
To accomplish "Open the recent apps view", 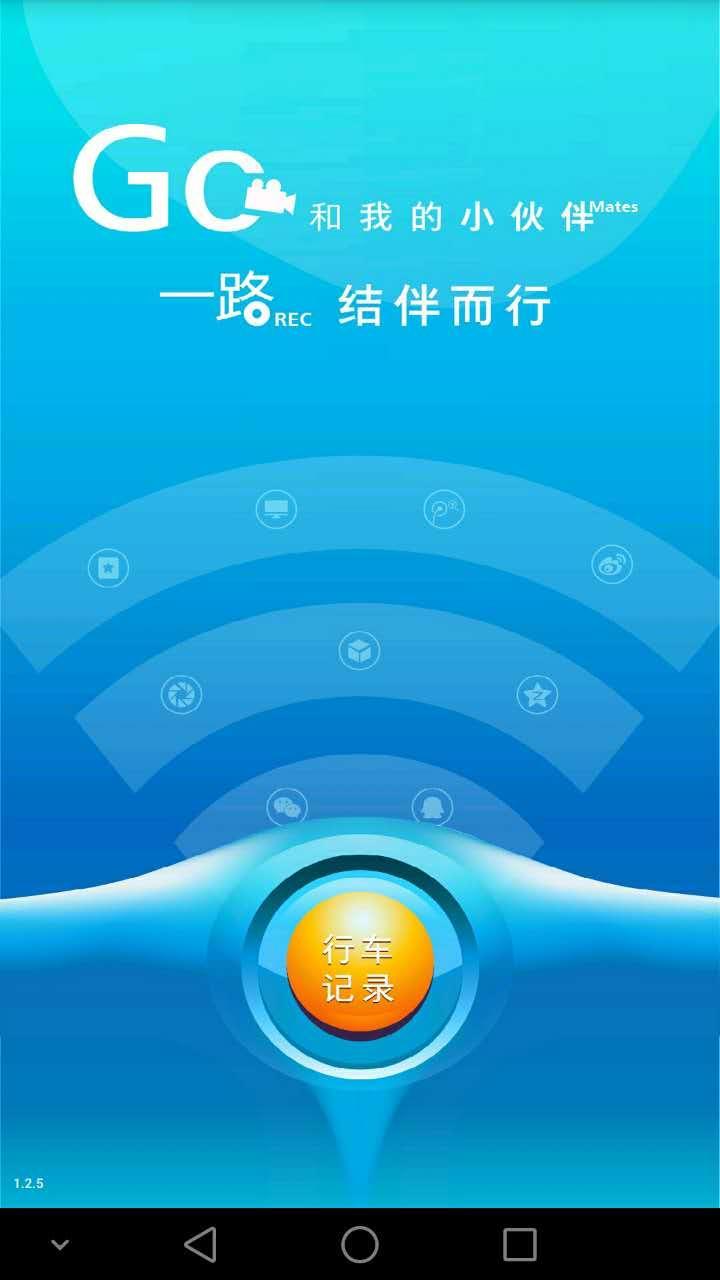I will coord(519,1244).
